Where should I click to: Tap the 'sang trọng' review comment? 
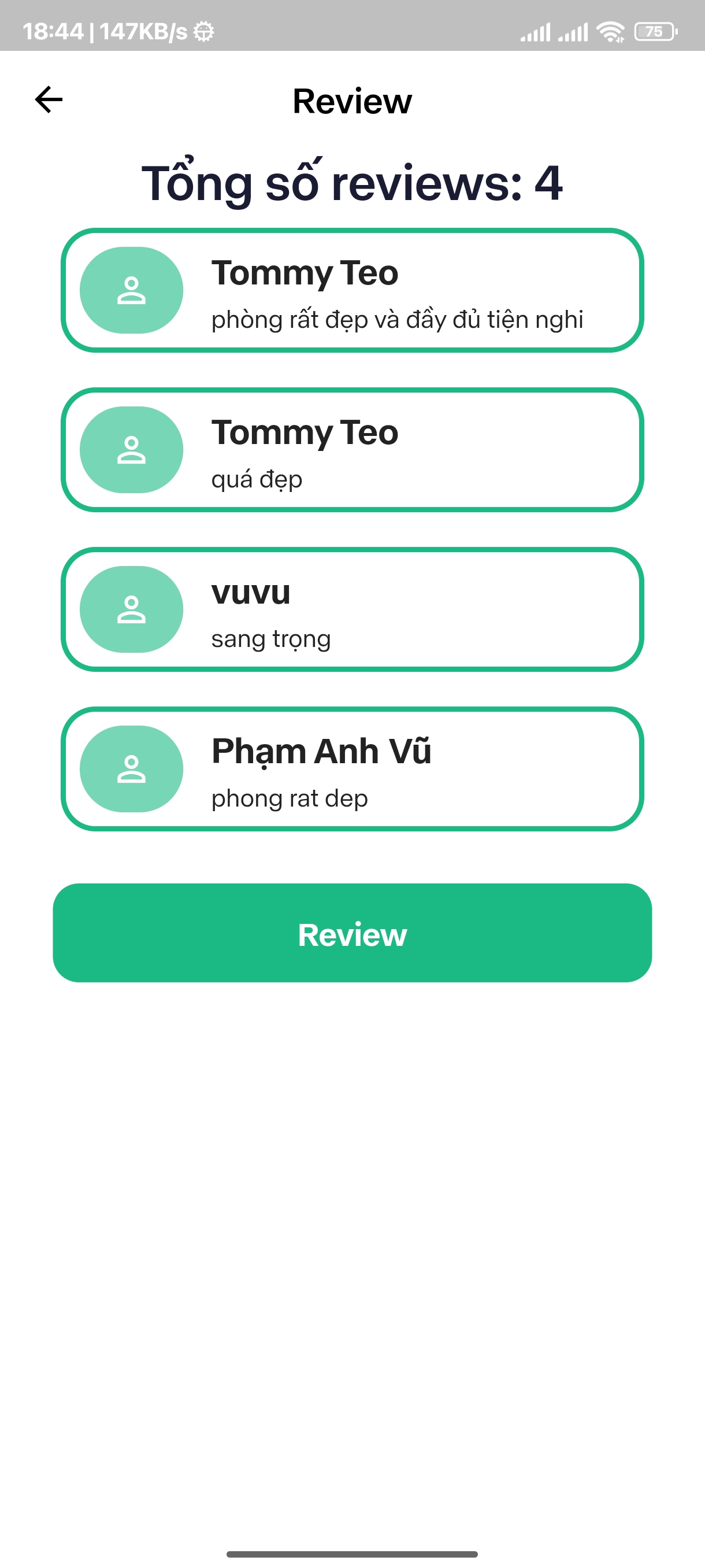click(x=271, y=638)
